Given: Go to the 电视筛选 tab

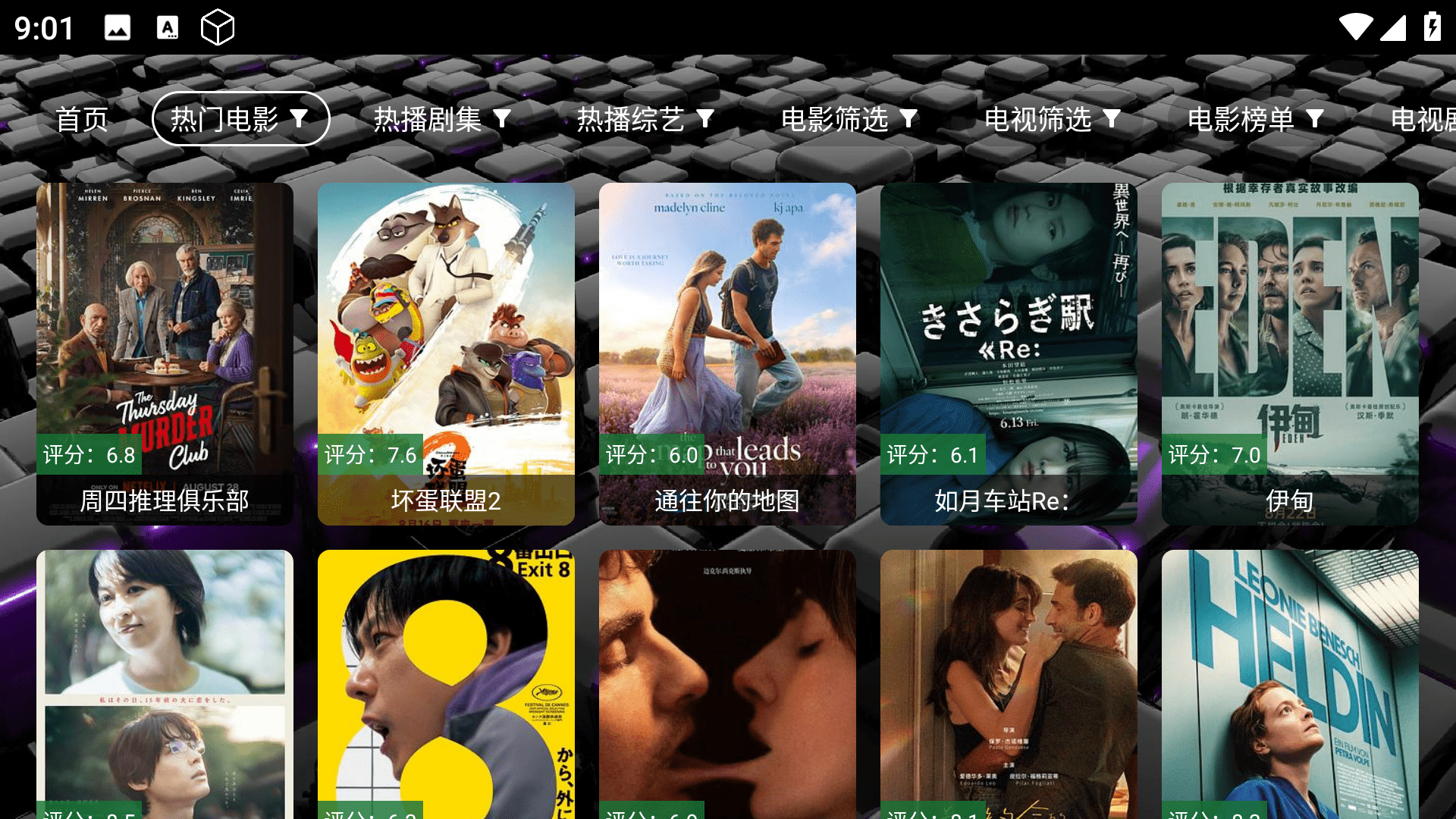Looking at the screenshot, I should pyautogui.click(x=1053, y=119).
